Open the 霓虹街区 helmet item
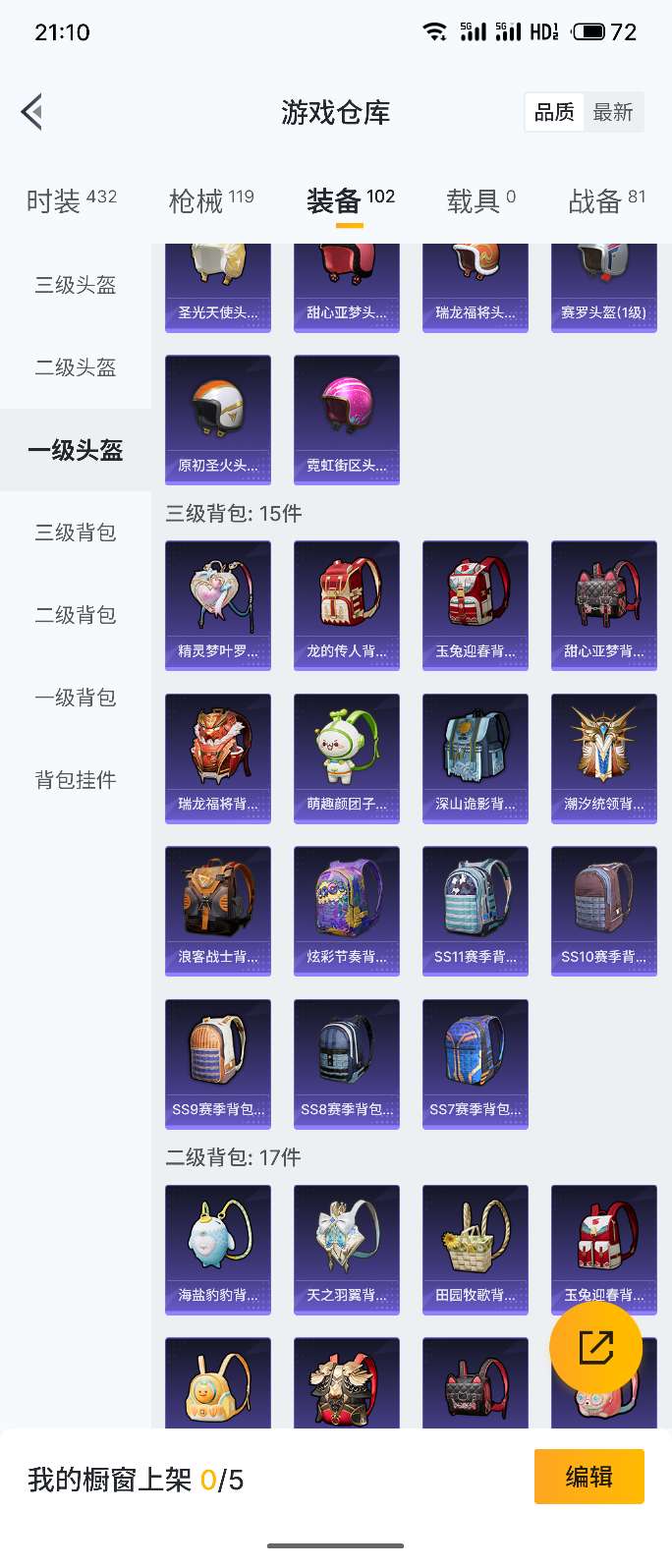 347,420
